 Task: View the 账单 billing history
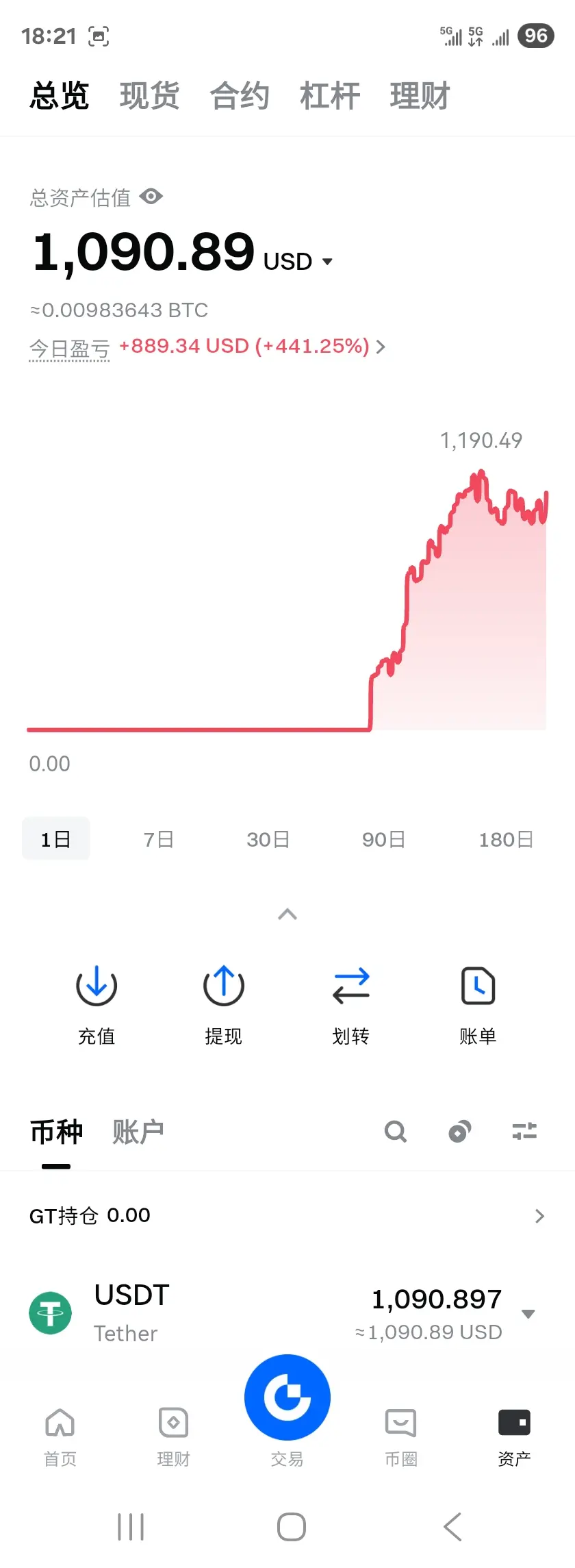coord(478,1004)
